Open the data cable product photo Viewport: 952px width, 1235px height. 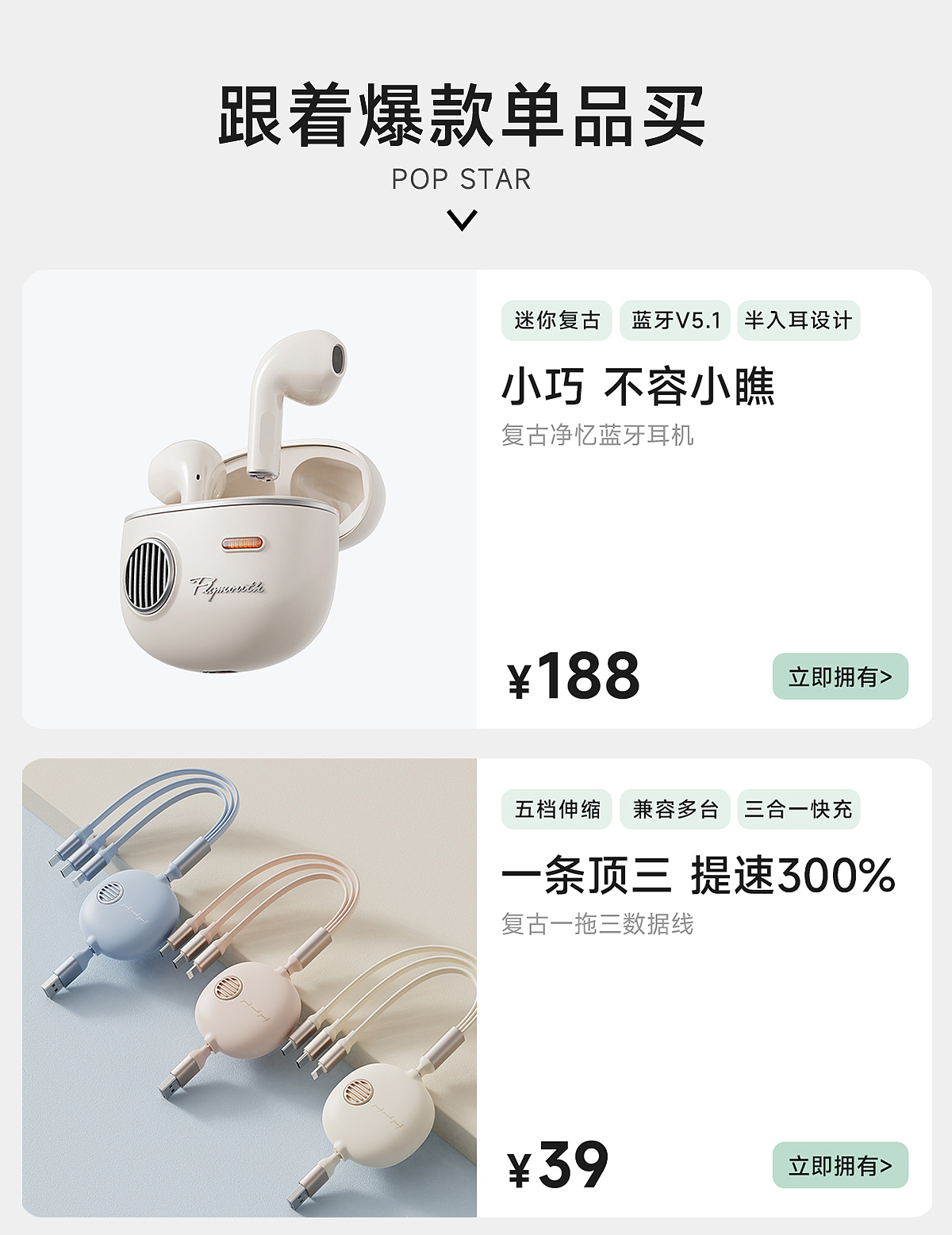238,991
